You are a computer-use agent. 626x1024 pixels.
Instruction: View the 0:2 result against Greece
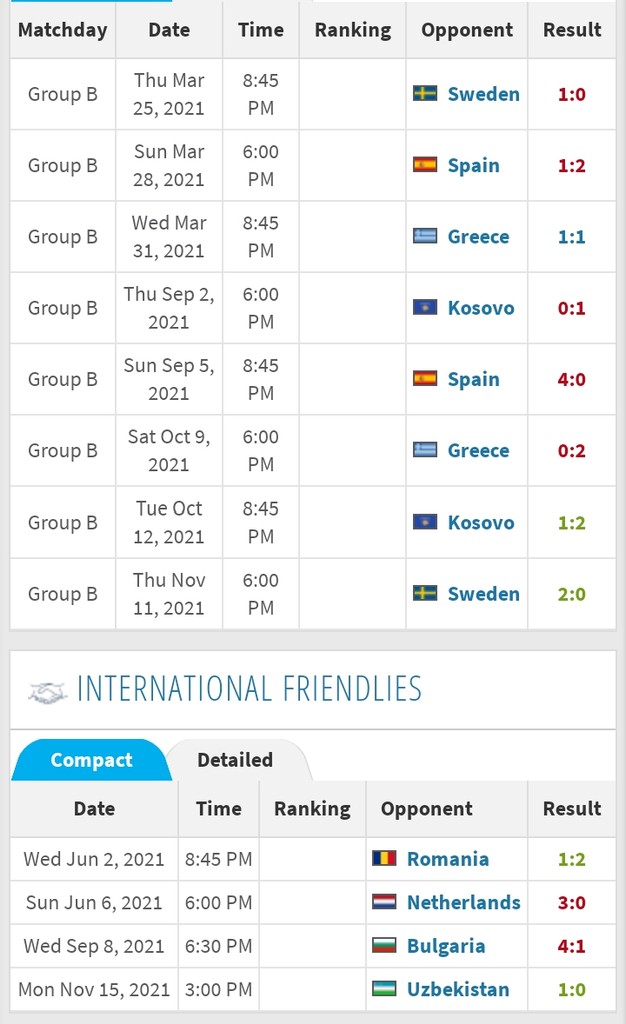pos(572,451)
